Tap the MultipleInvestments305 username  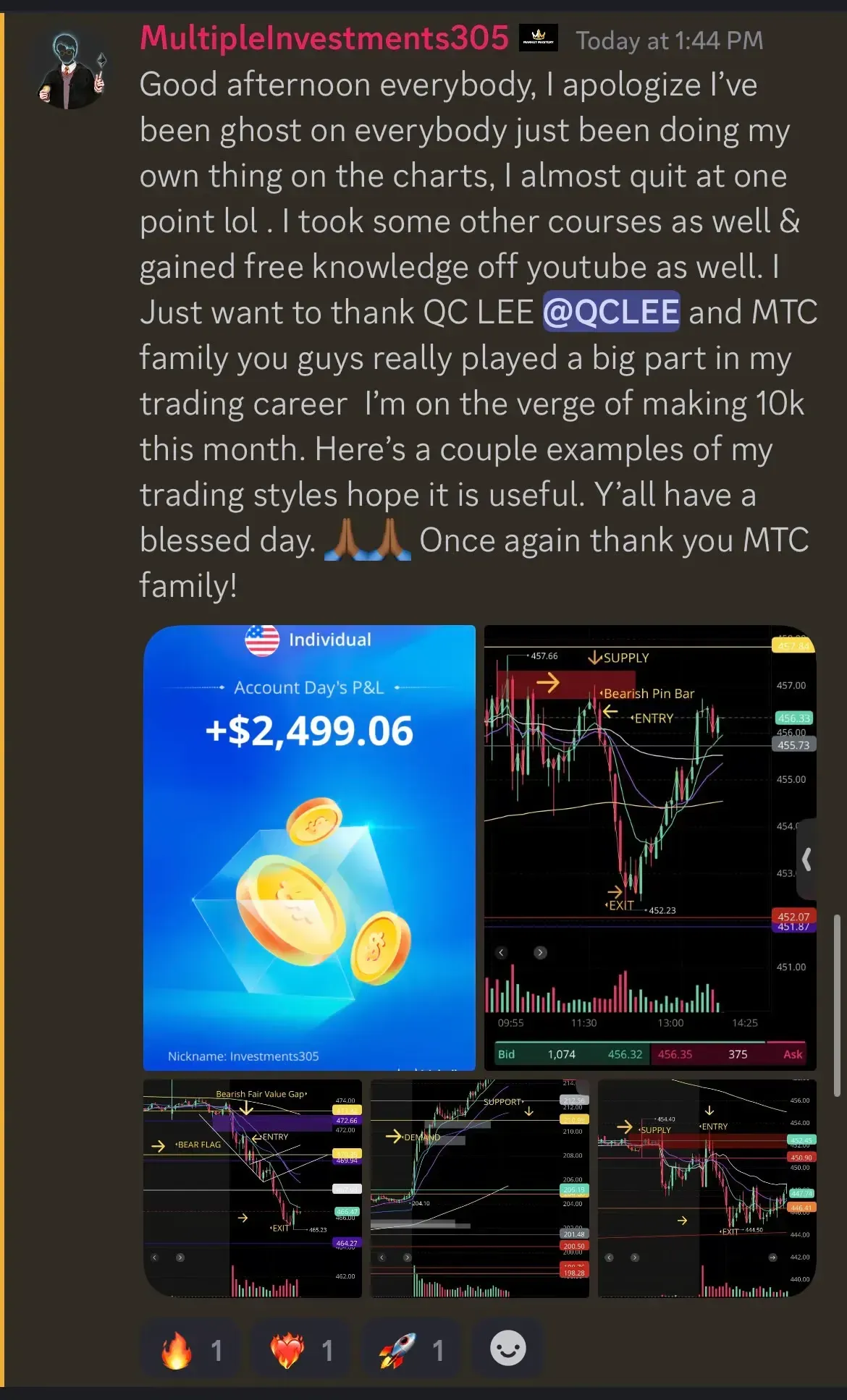(x=324, y=38)
